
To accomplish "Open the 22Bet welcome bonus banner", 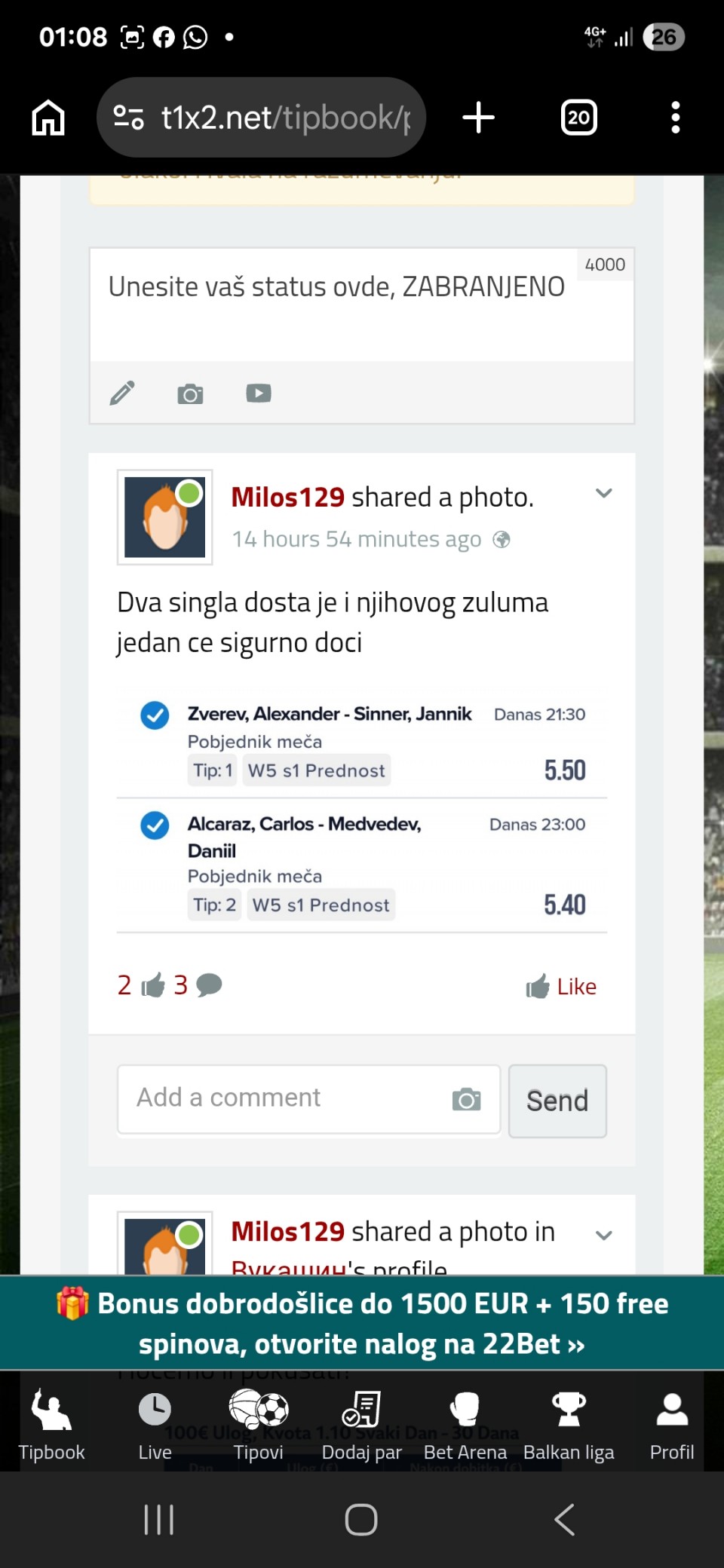I will 362,1323.
